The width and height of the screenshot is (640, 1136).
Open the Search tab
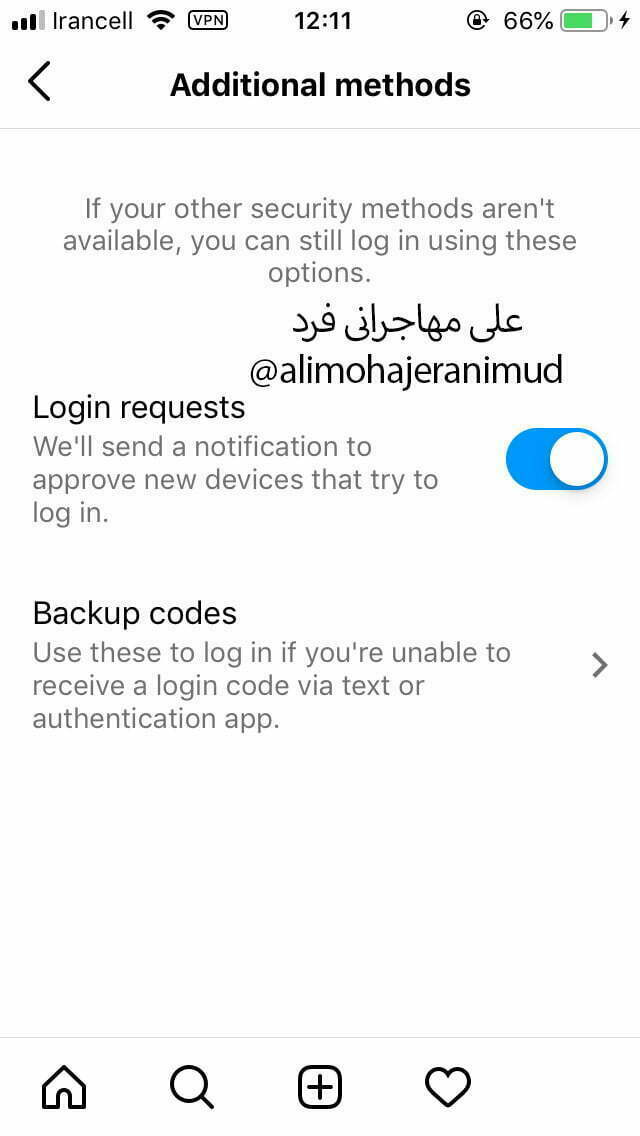click(x=191, y=1086)
